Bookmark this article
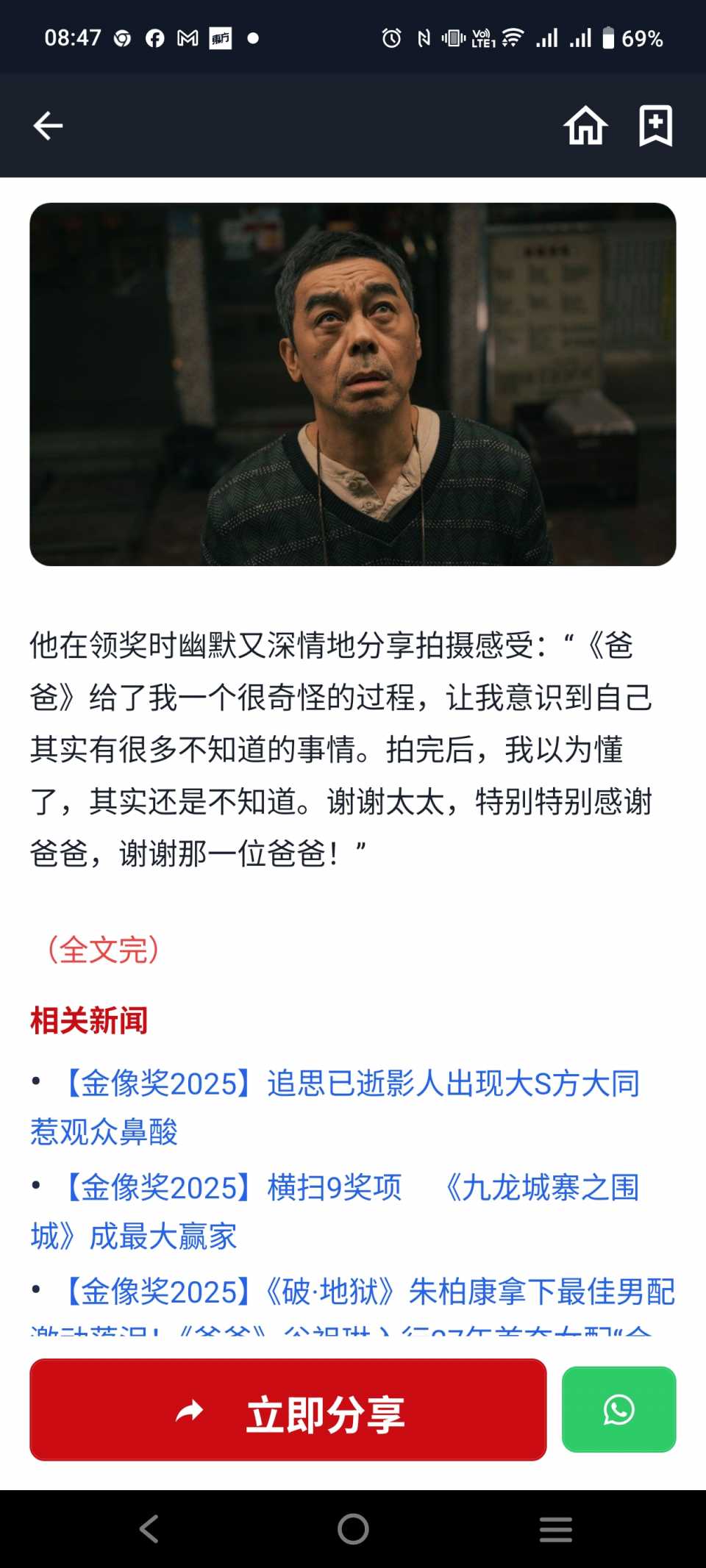This screenshot has width=706, height=1568. point(655,126)
